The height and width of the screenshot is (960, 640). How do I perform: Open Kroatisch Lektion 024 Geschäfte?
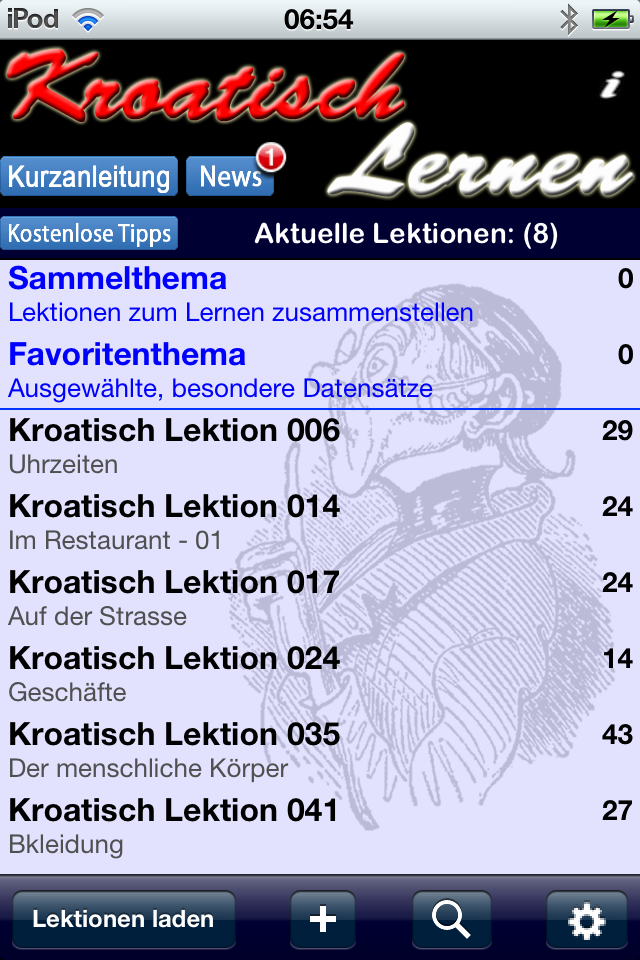point(320,674)
